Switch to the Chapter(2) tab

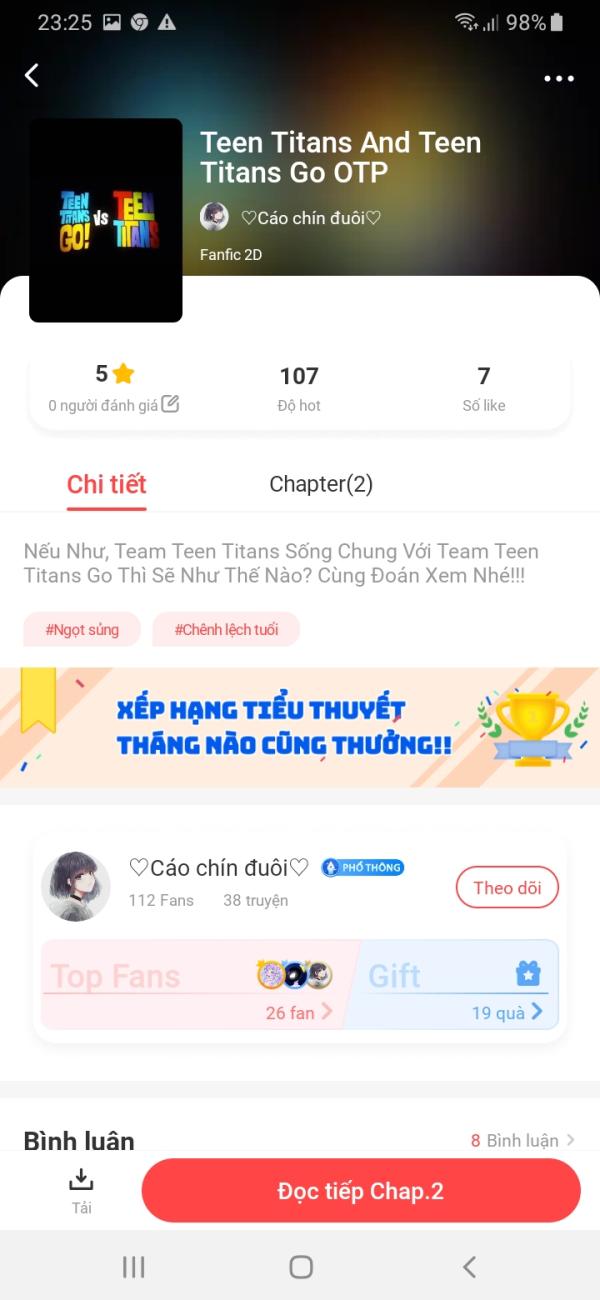(321, 485)
